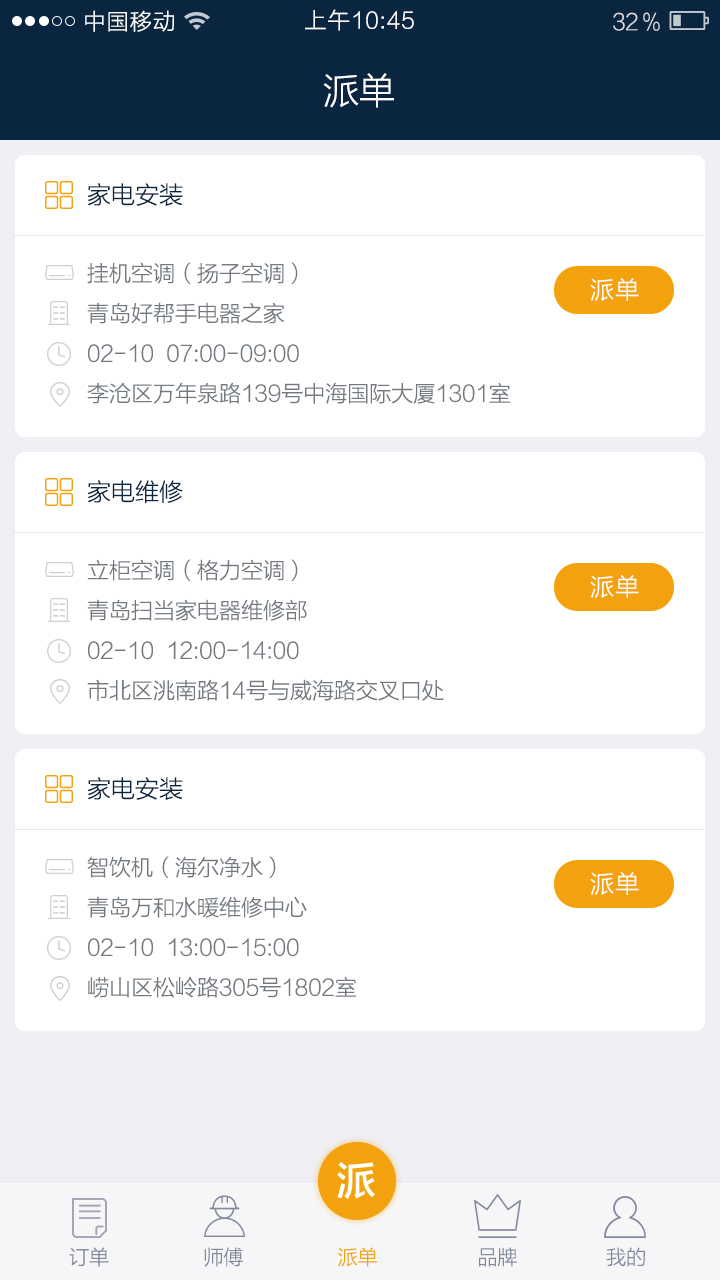
Task: Dispatch the 立柜空调 repair order
Action: 613,587
